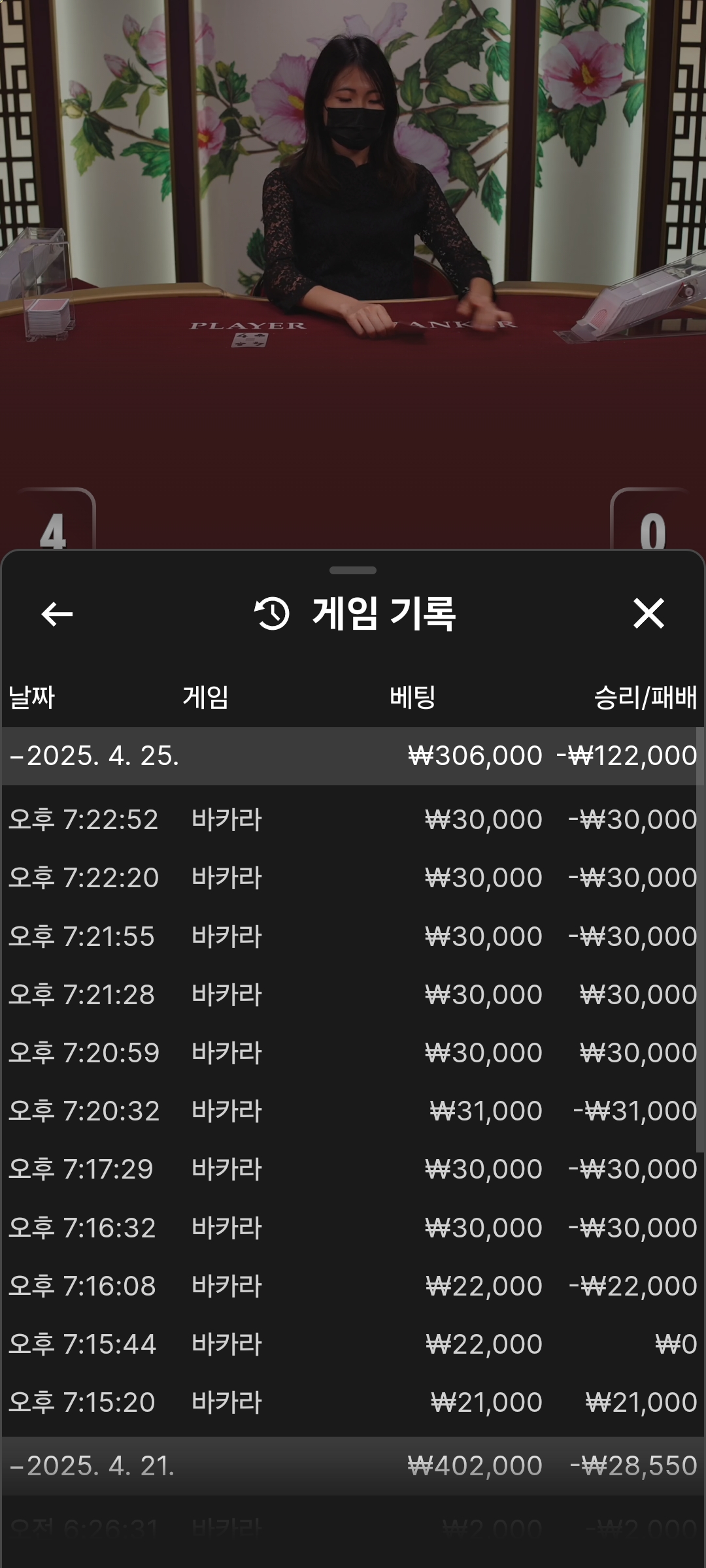Image resolution: width=706 pixels, height=1568 pixels.
Task: Open the 오후 7:16:08 ₩22,000 bet record
Action: click(353, 1286)
